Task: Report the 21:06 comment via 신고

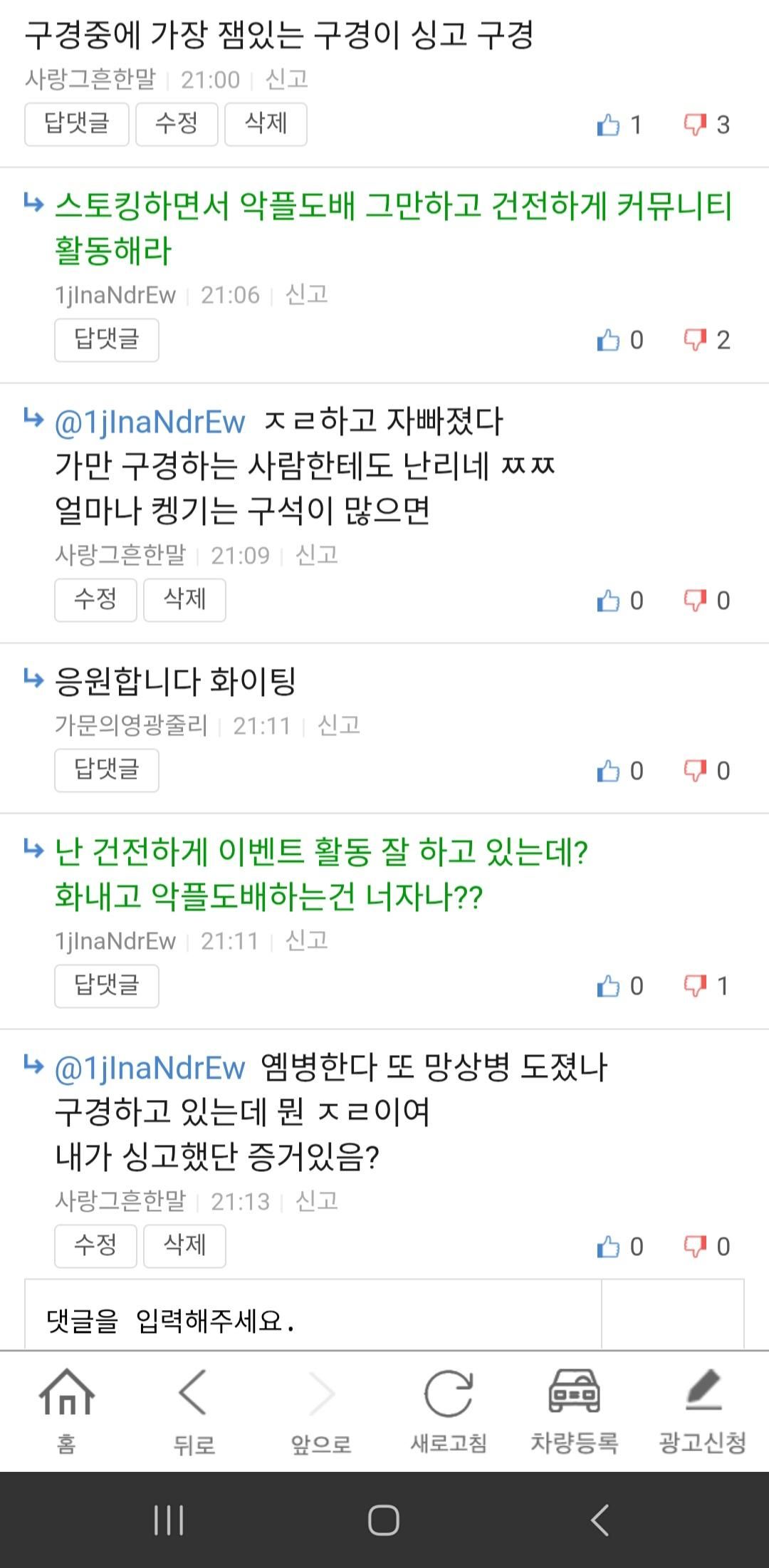Action: (306, 294)
